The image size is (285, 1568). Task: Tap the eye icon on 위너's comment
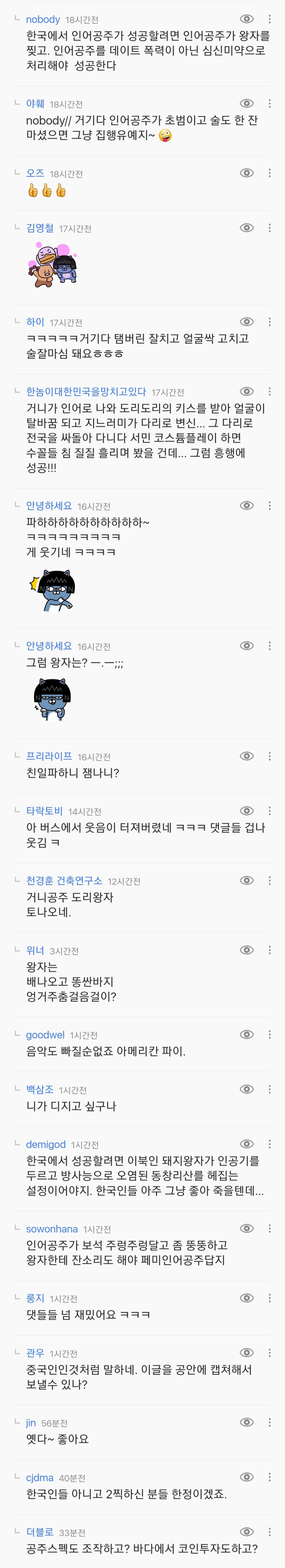pyautogui.click(x=247, y=950)
